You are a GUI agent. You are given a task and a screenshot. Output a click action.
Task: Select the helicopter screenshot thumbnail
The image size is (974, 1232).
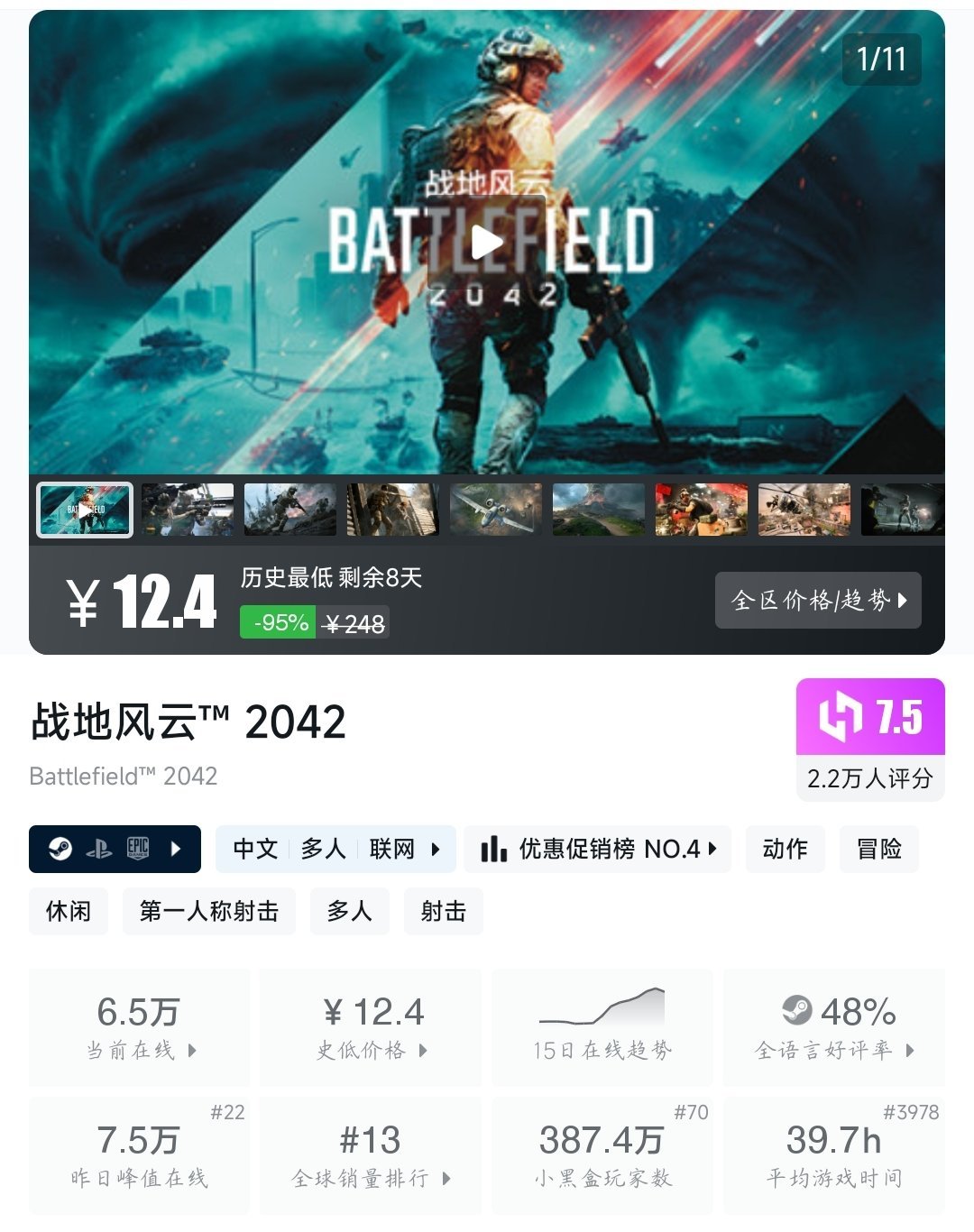(804, 510)
